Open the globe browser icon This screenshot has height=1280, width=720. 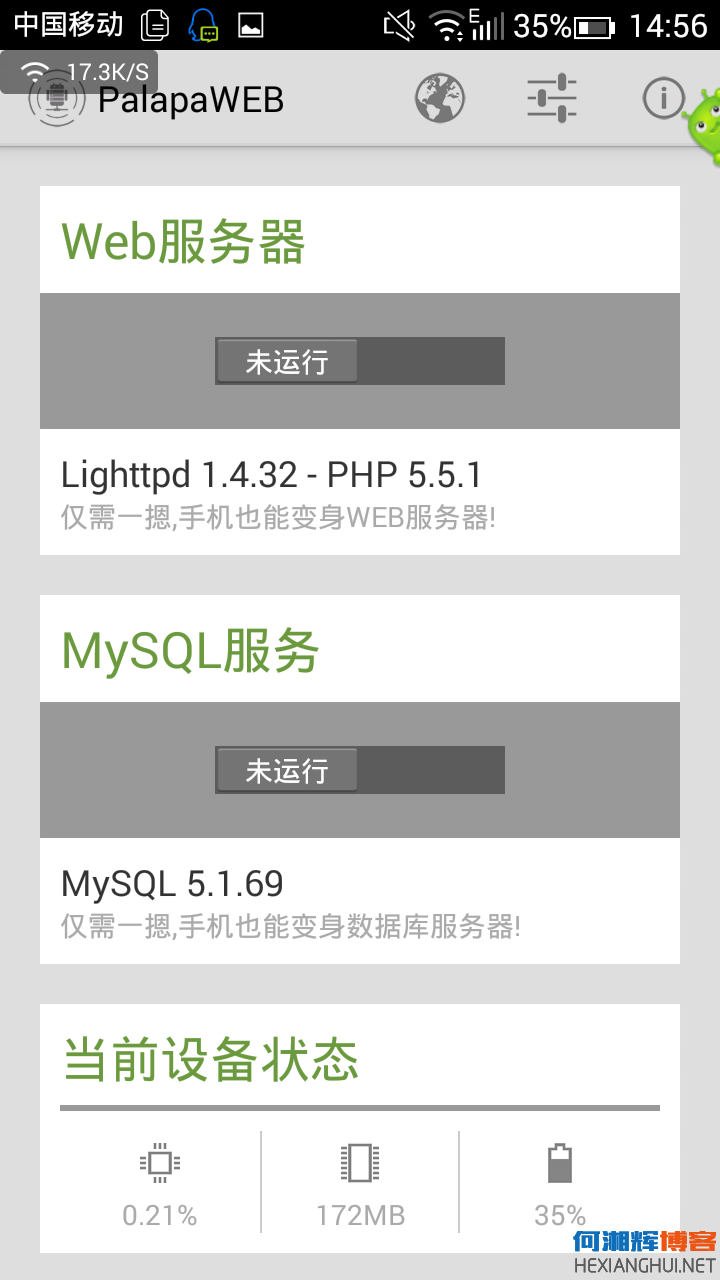(440, 98)
